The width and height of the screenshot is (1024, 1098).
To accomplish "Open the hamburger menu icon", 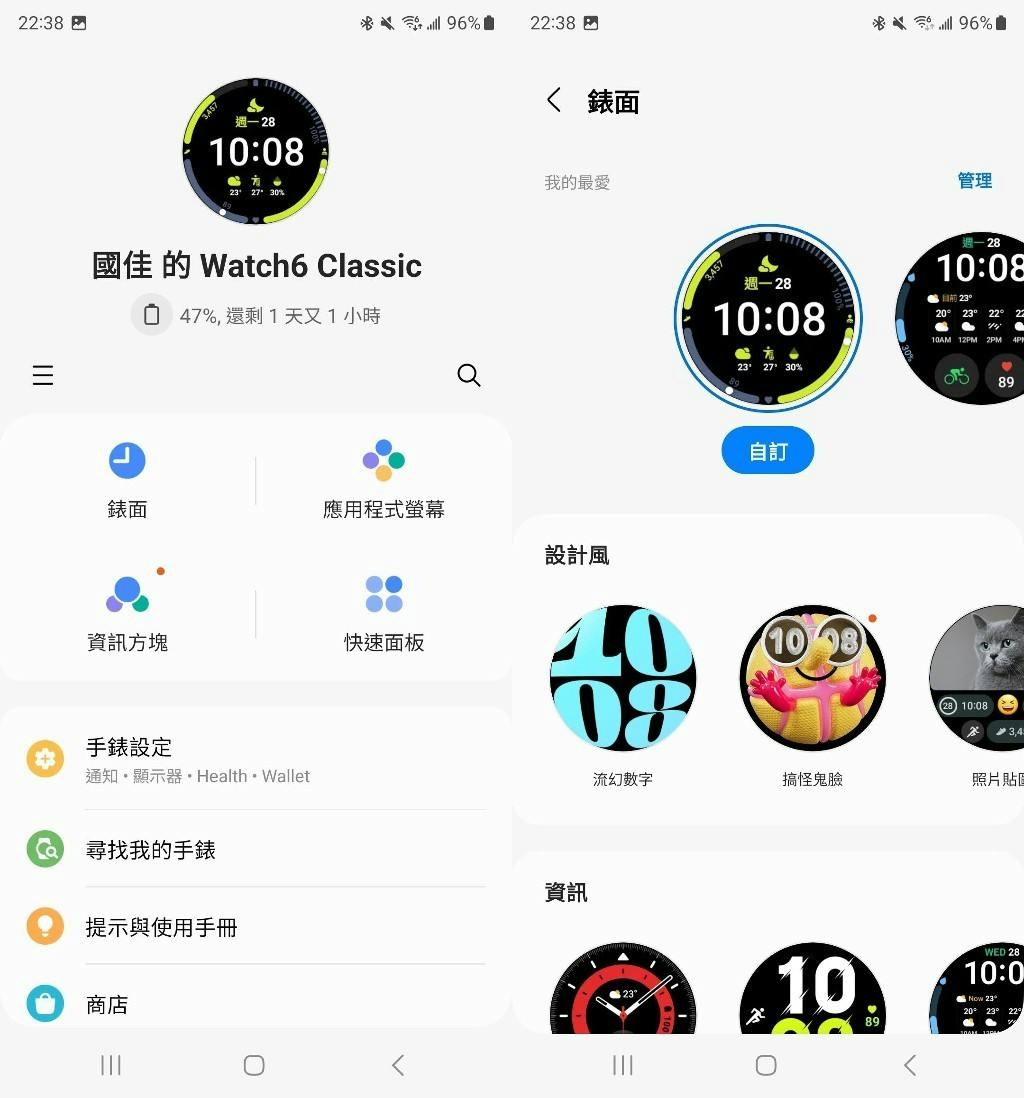I will pos(43,376).
